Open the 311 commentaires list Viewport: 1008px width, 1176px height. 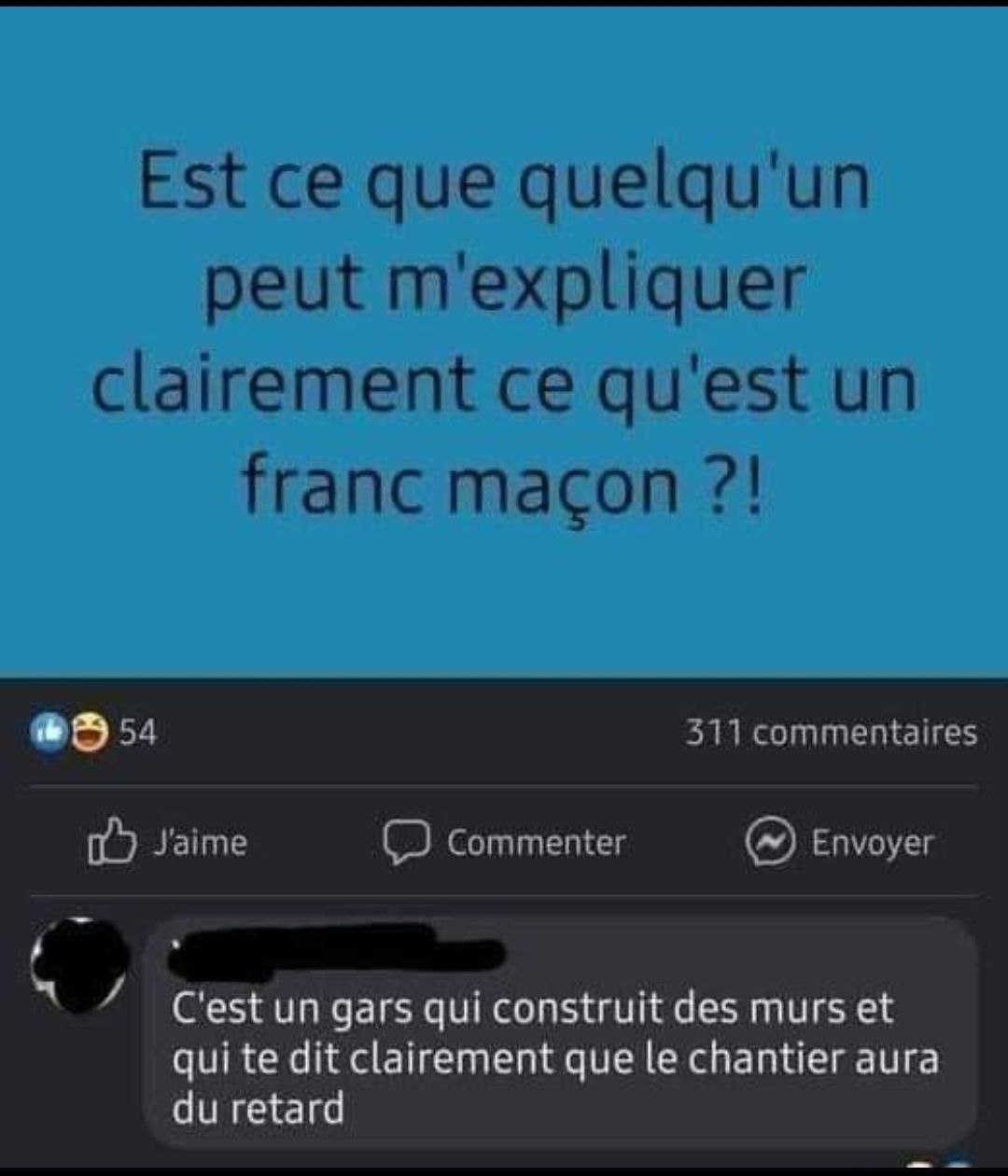coord(831,733)
